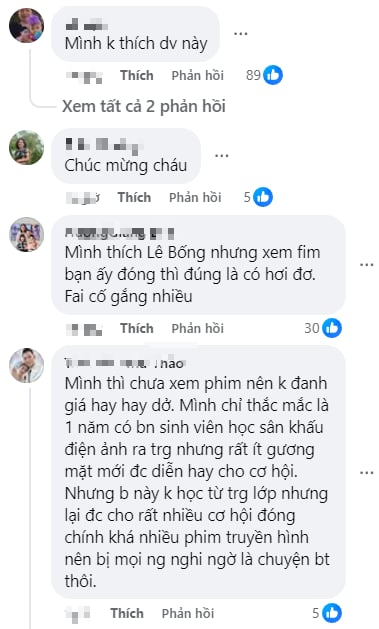Open options menu beside 'Mình k thích dv này'

241,34
